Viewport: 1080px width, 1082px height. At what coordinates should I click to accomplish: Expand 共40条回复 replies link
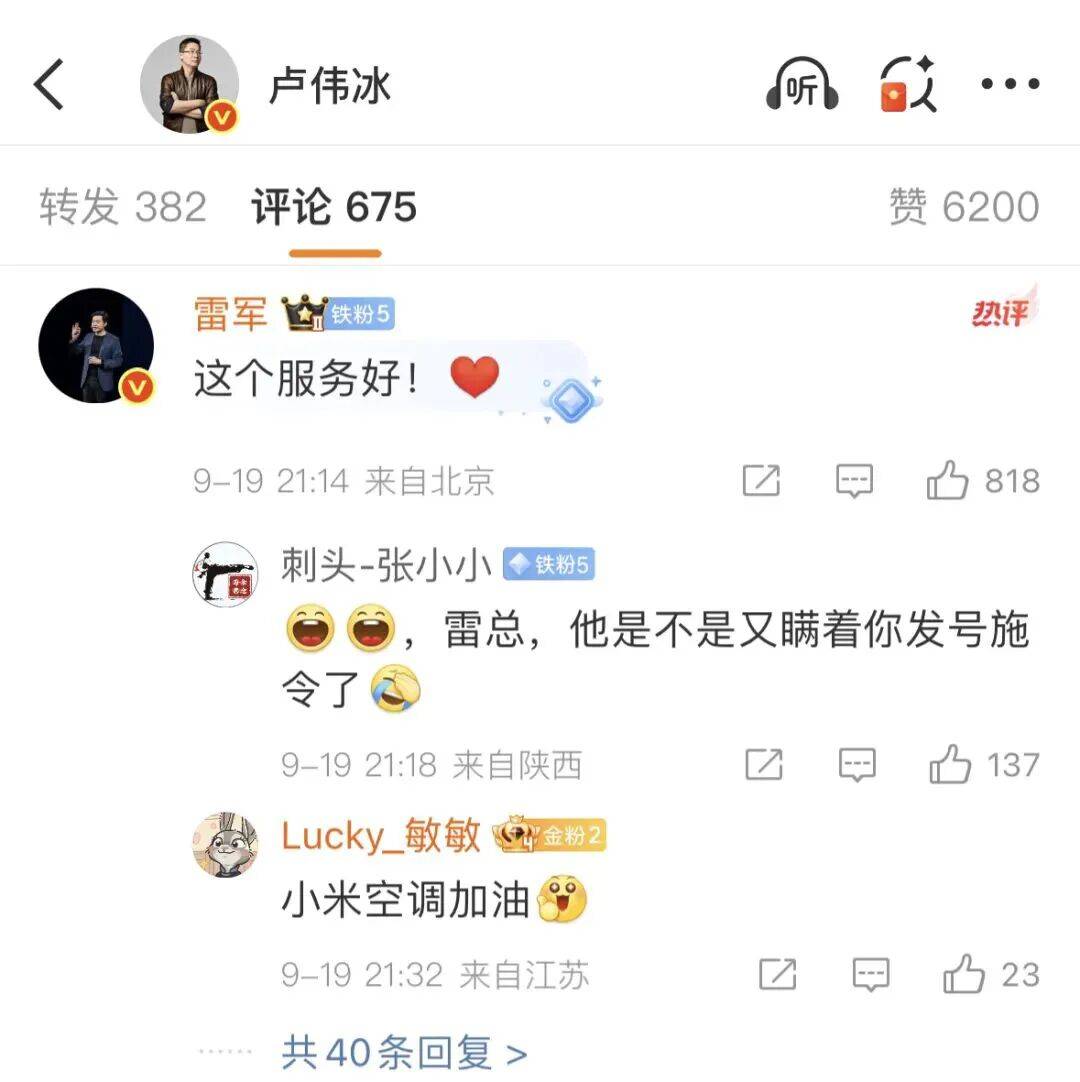click(x=404, y=1052)
